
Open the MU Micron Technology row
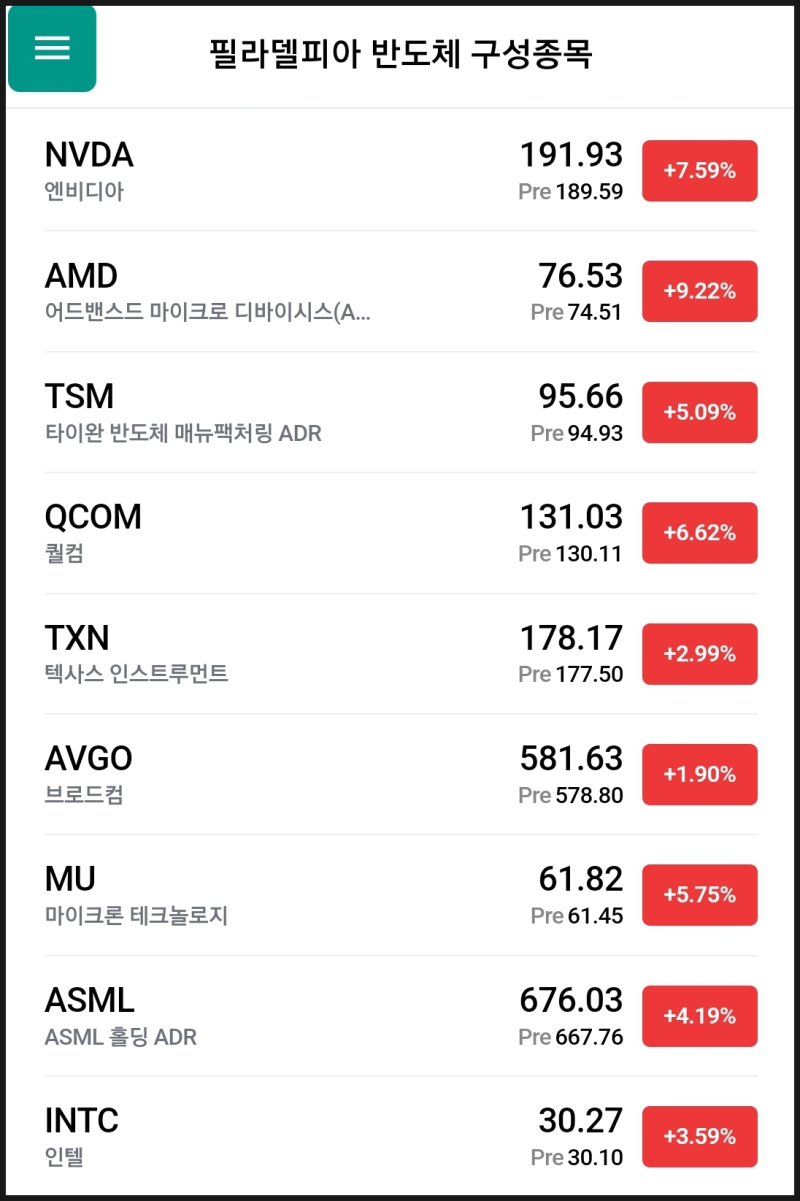pyautogui.click(x=300, y=894)
